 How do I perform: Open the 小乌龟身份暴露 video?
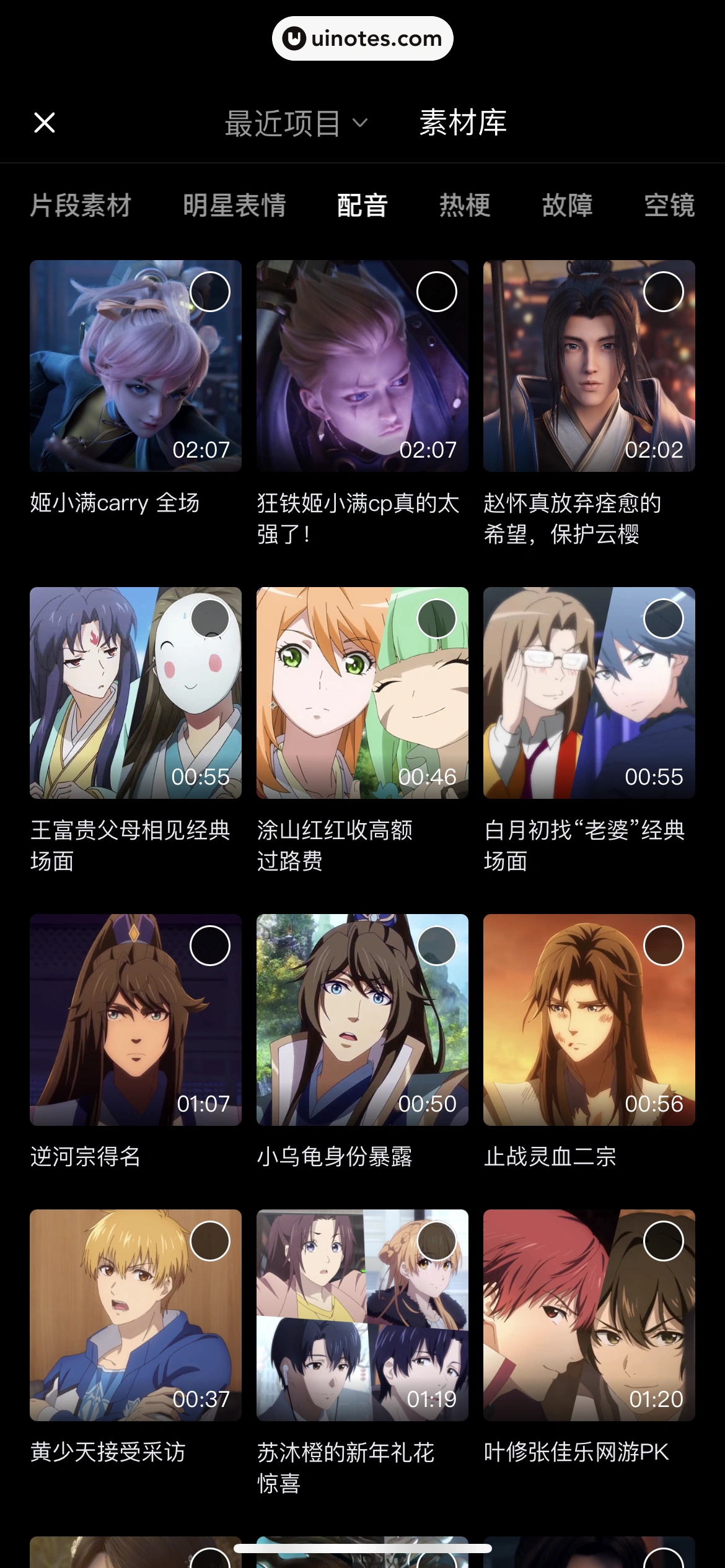point(362,1028)
